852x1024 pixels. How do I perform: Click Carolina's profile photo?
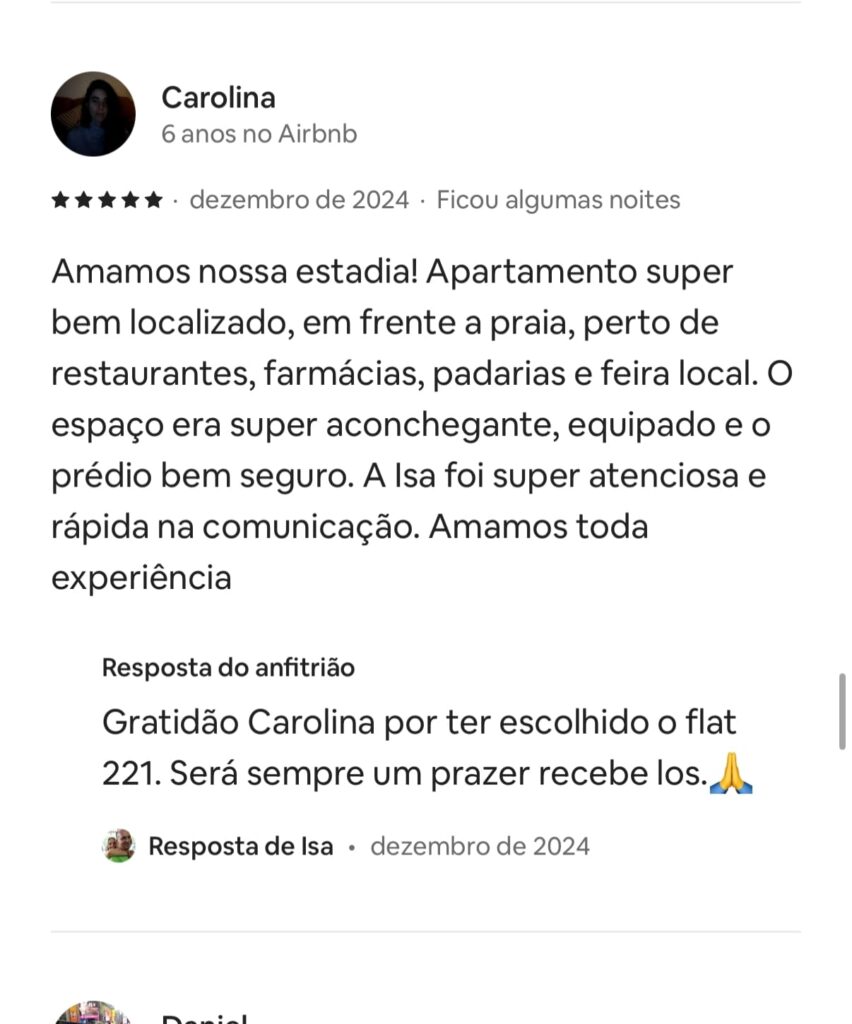92,114
